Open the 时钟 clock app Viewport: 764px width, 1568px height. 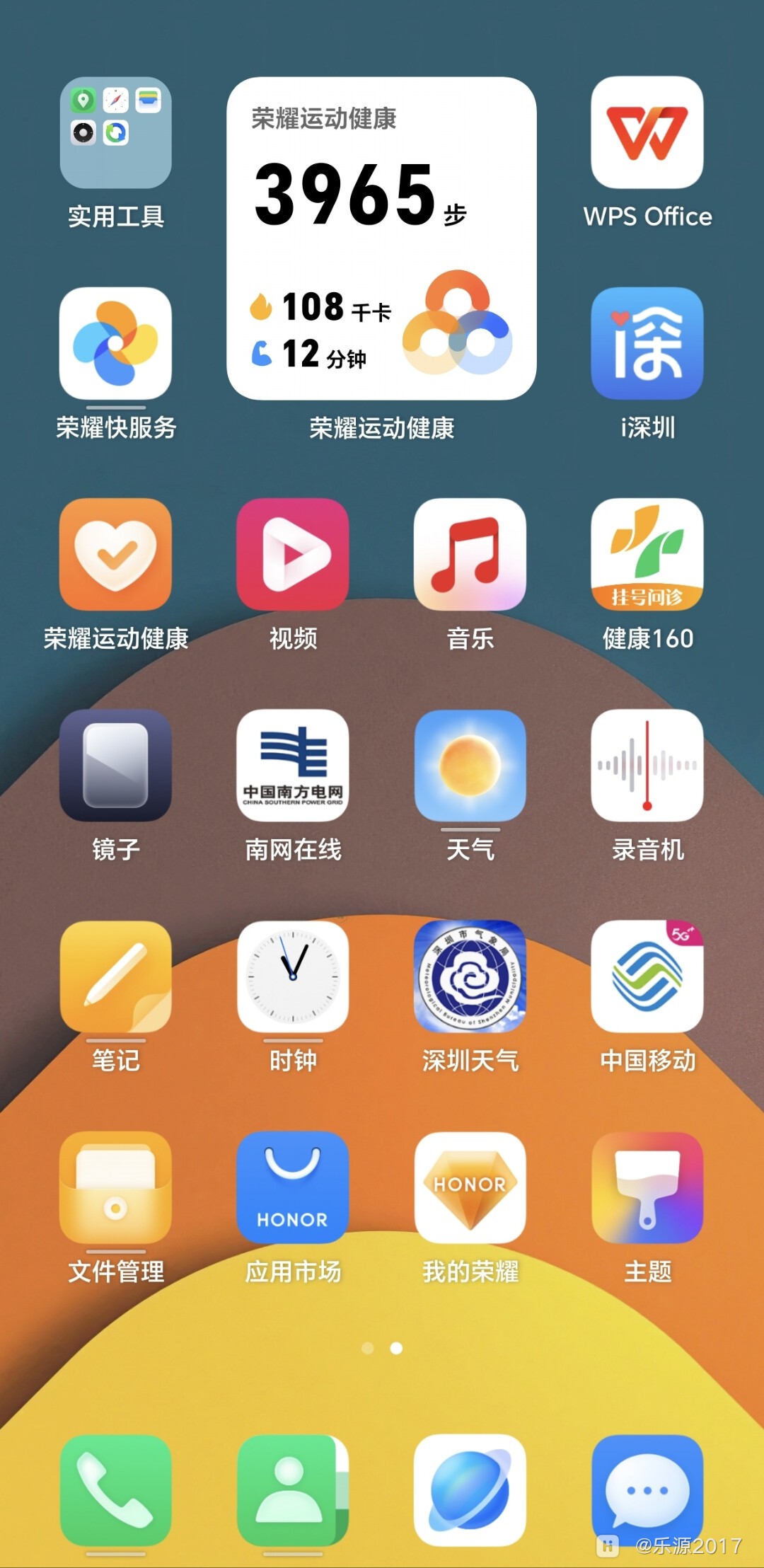click(292, 976)
